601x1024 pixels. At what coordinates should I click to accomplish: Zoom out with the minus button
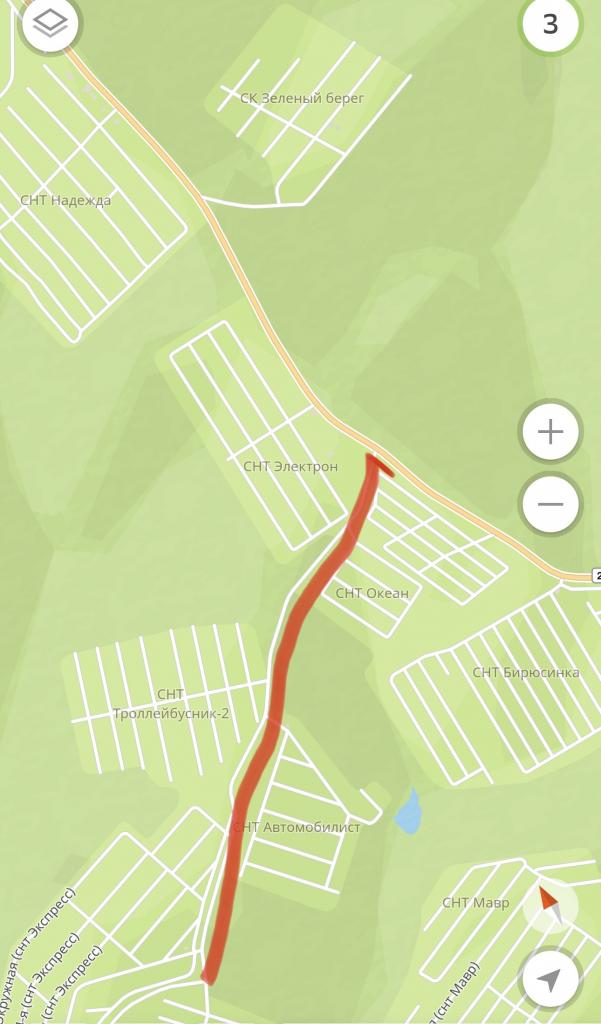[x=550, y=503]
